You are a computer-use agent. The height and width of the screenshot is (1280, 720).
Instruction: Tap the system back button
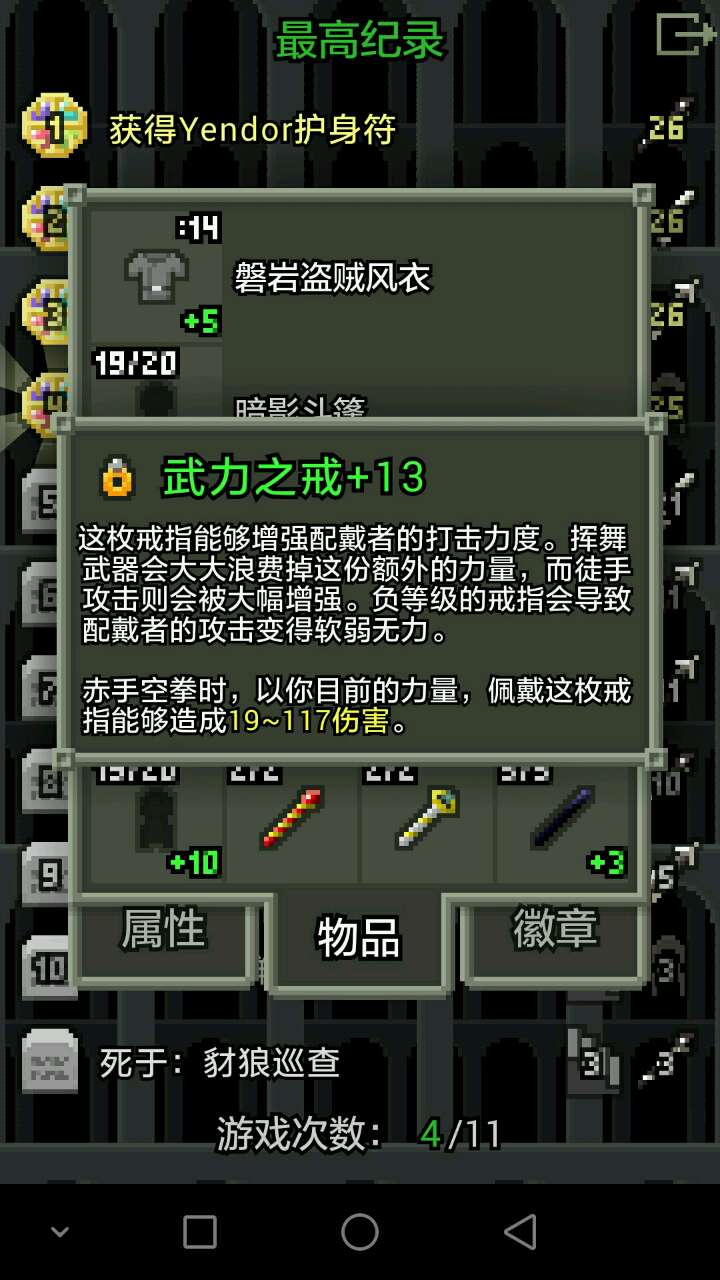[x=519, y=1232]
